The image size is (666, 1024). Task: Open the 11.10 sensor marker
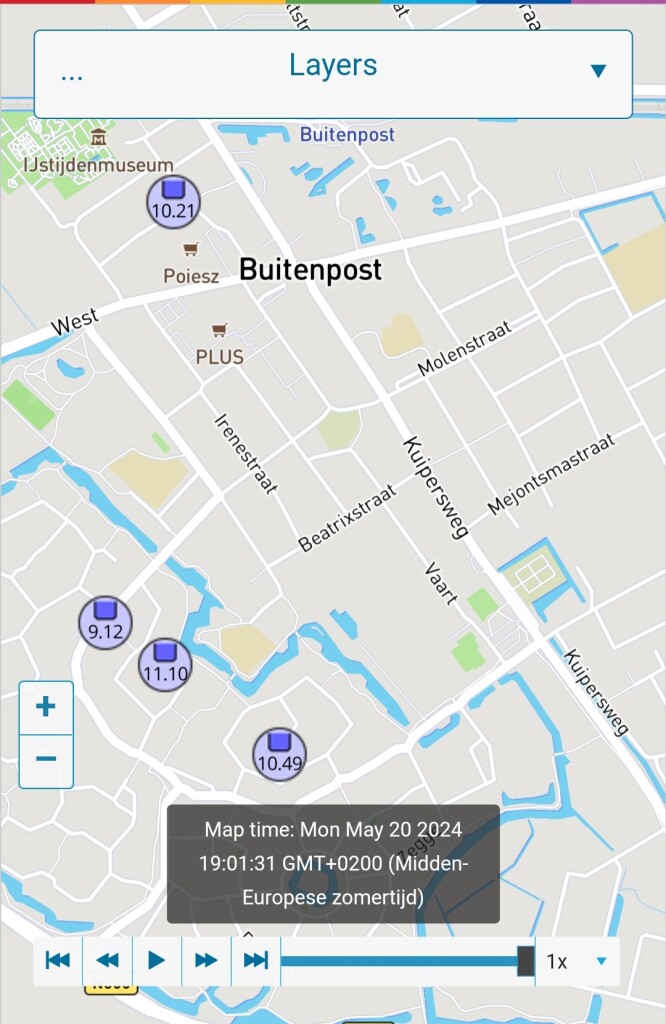pos(165,665)
